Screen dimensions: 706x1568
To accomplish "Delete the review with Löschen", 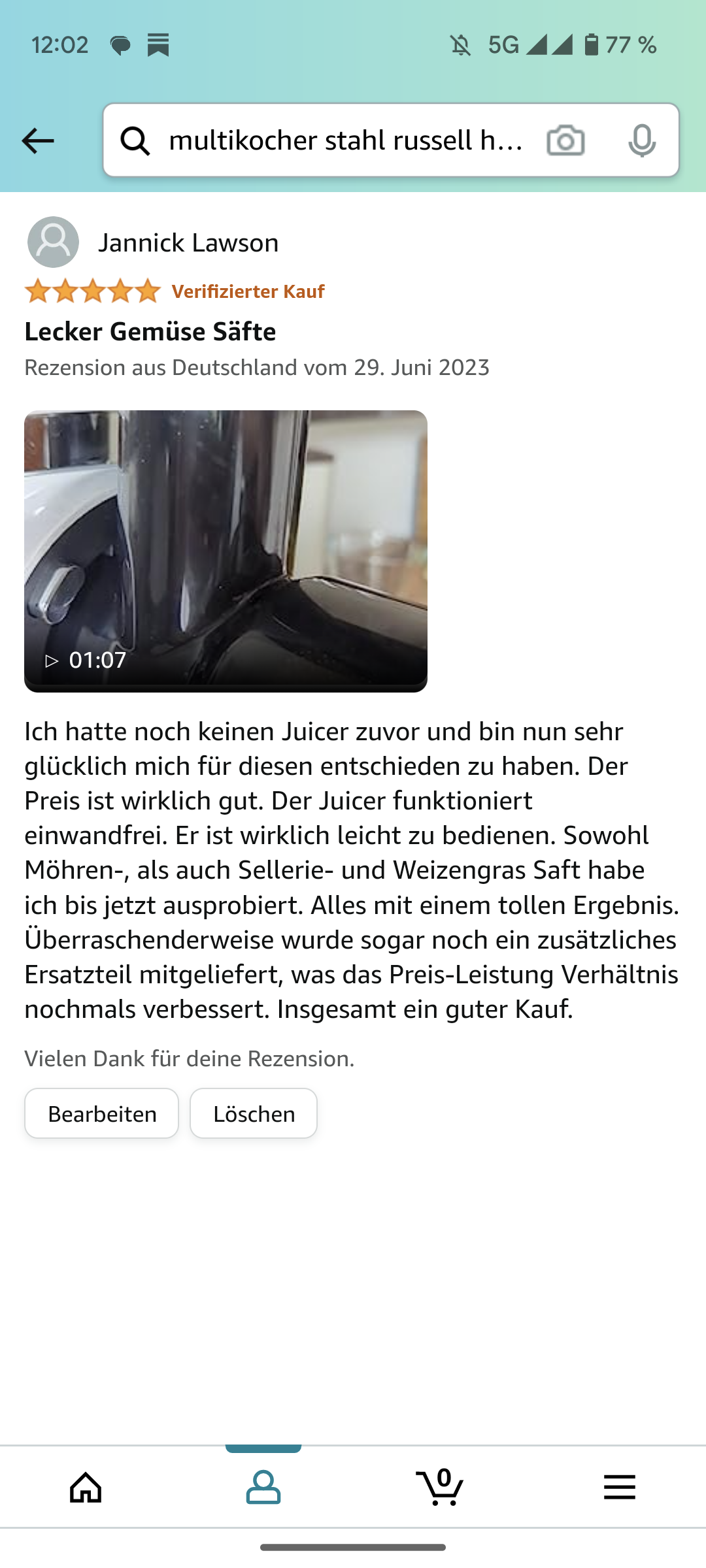I will click(x=254, y=1113).
